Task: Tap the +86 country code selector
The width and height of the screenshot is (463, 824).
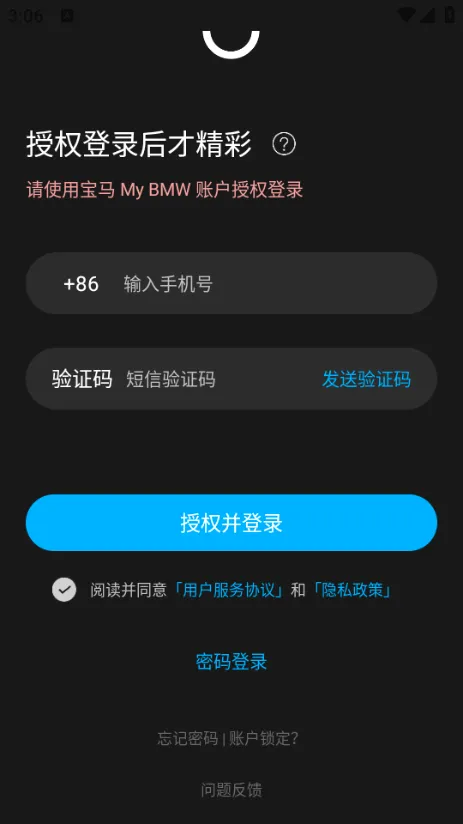Action: pos(81,284)
